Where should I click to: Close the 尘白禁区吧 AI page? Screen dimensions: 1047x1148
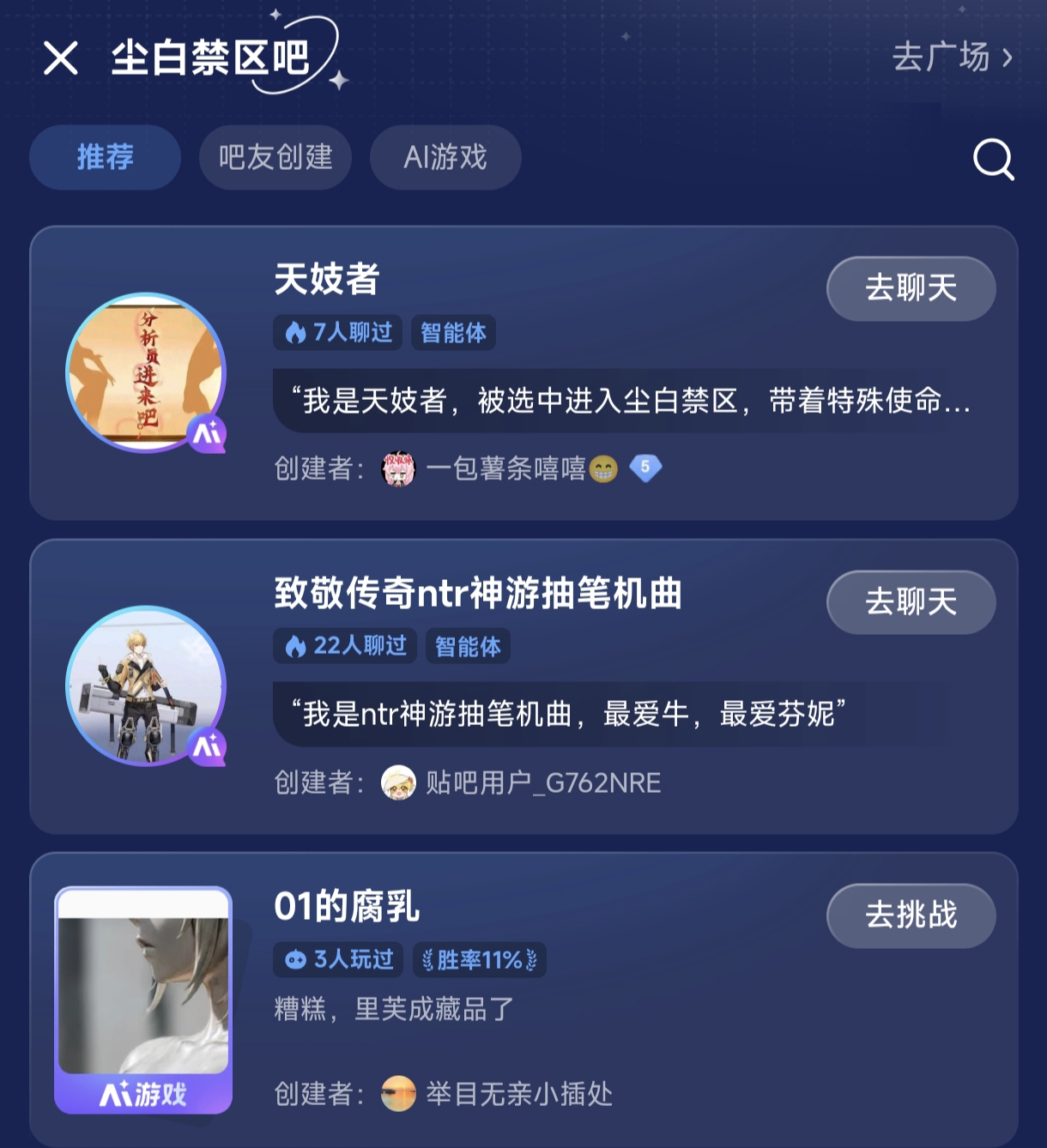click(x=61, y=59)
